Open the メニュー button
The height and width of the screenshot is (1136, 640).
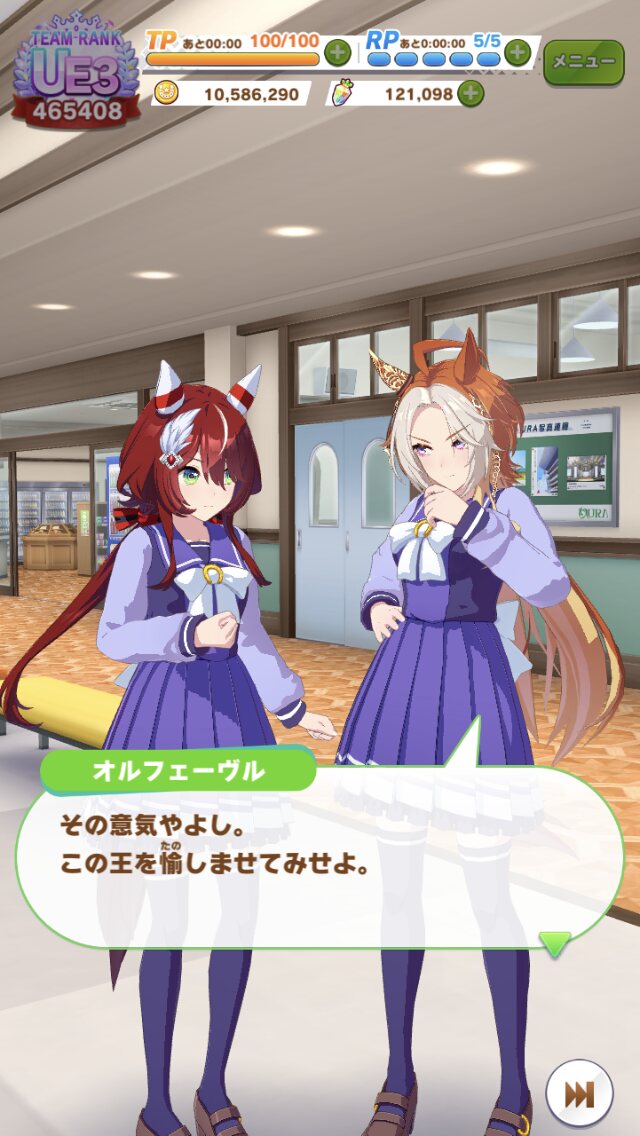tap(583, 62)
